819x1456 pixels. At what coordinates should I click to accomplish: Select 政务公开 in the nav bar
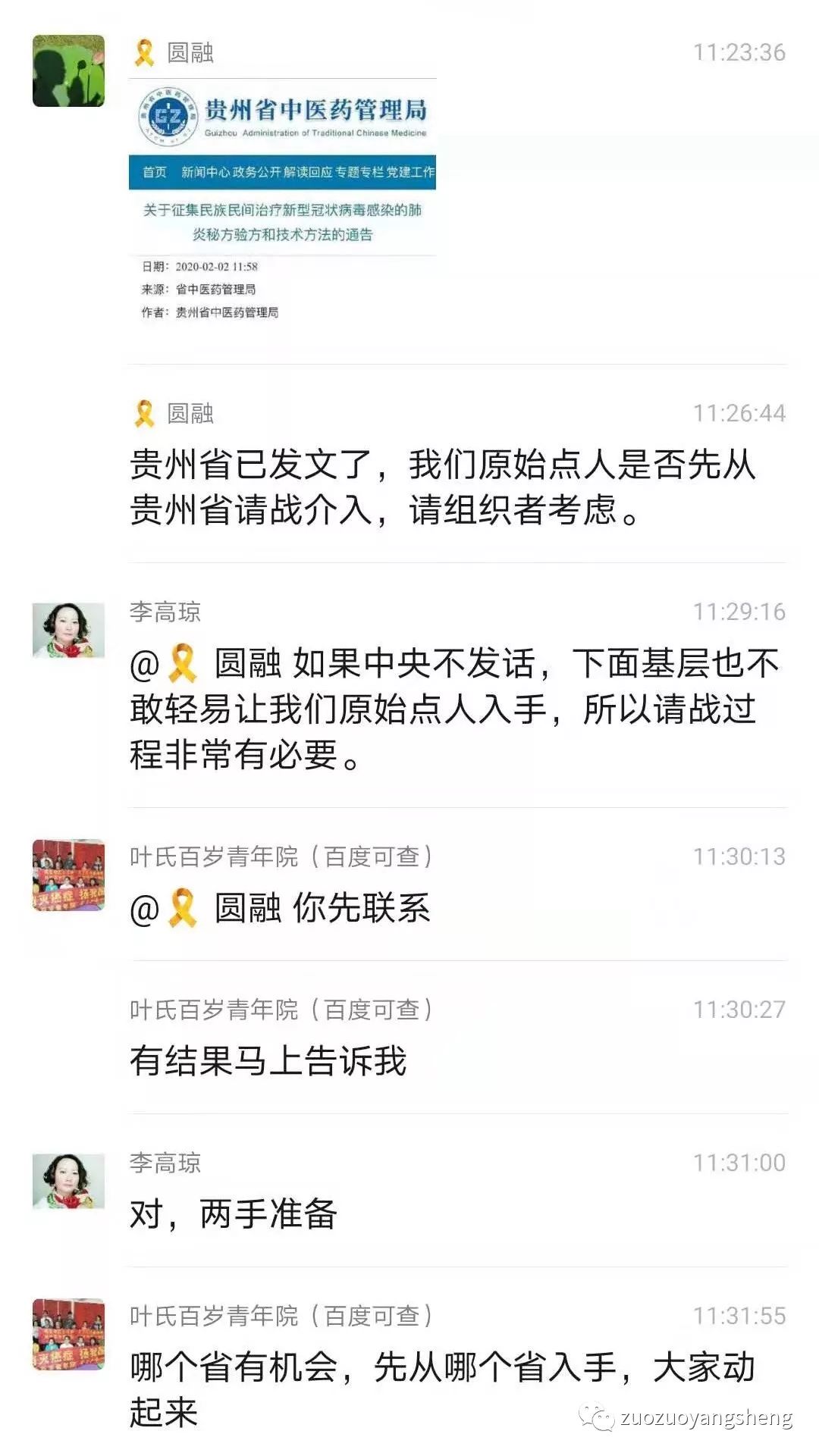click(258, 173)
